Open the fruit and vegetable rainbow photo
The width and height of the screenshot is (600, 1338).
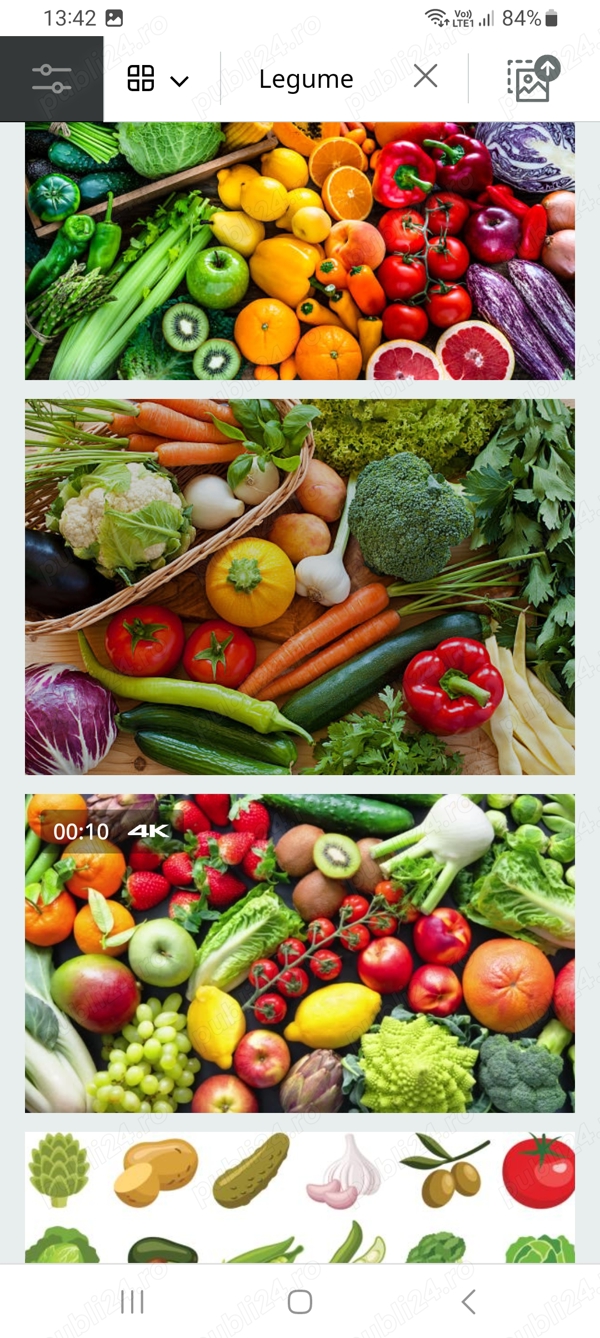click(x=300, y=251)
